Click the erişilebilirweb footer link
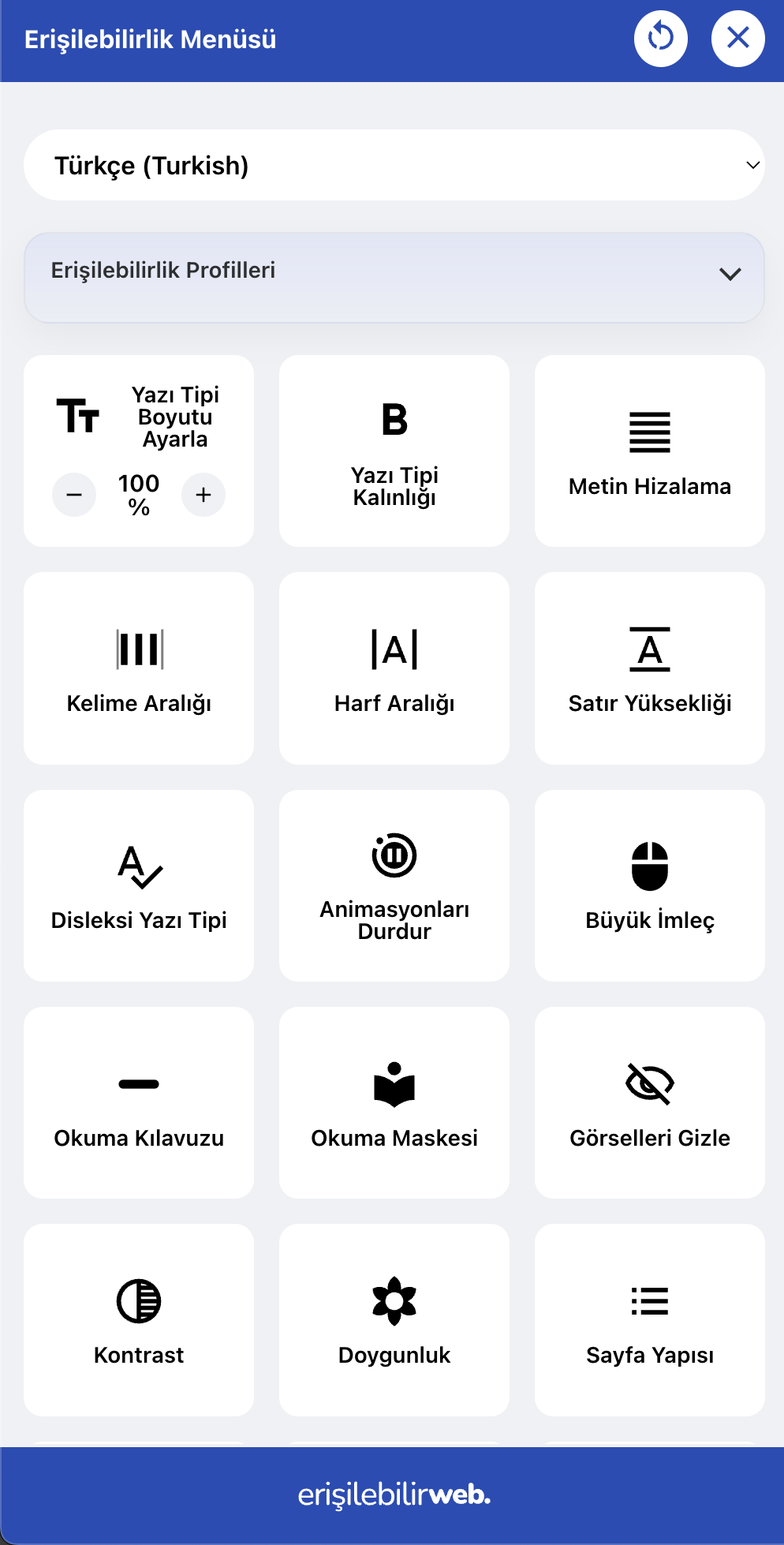This screenshot has width=784, height=1545. click(392, 1493)
